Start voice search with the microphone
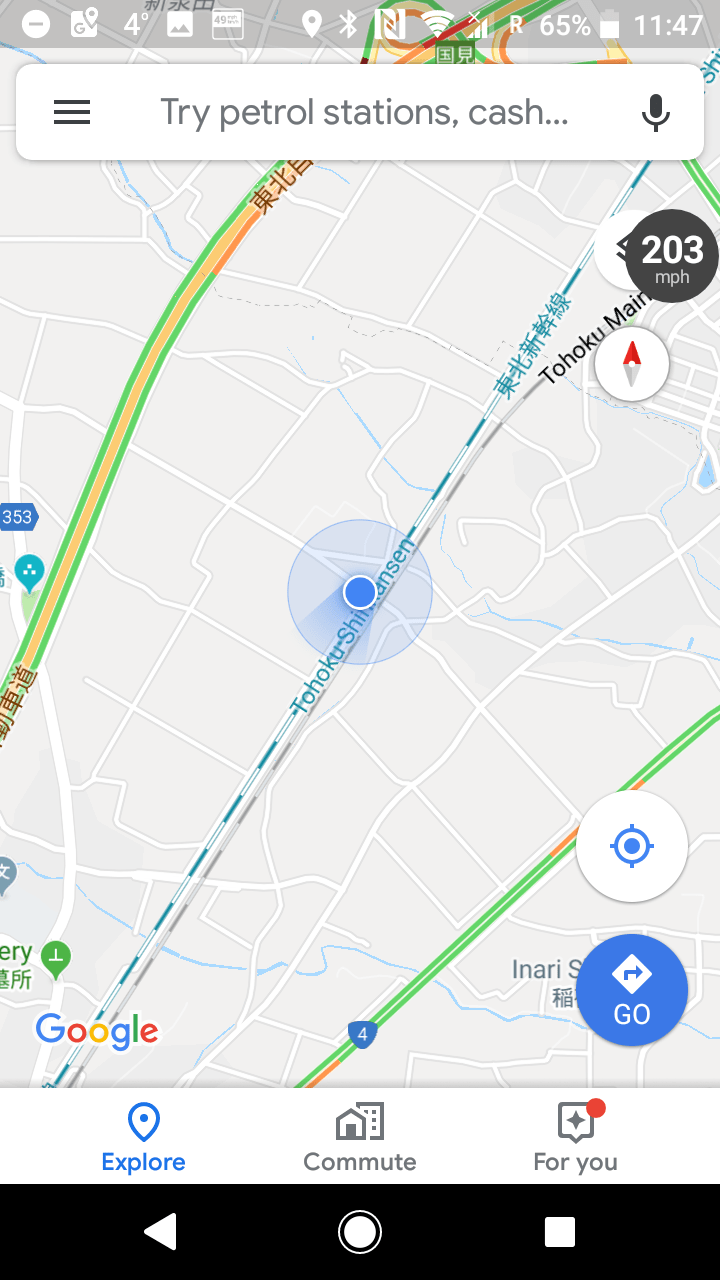Viewport: 720px width, 1280px height. tap(656, 112)
